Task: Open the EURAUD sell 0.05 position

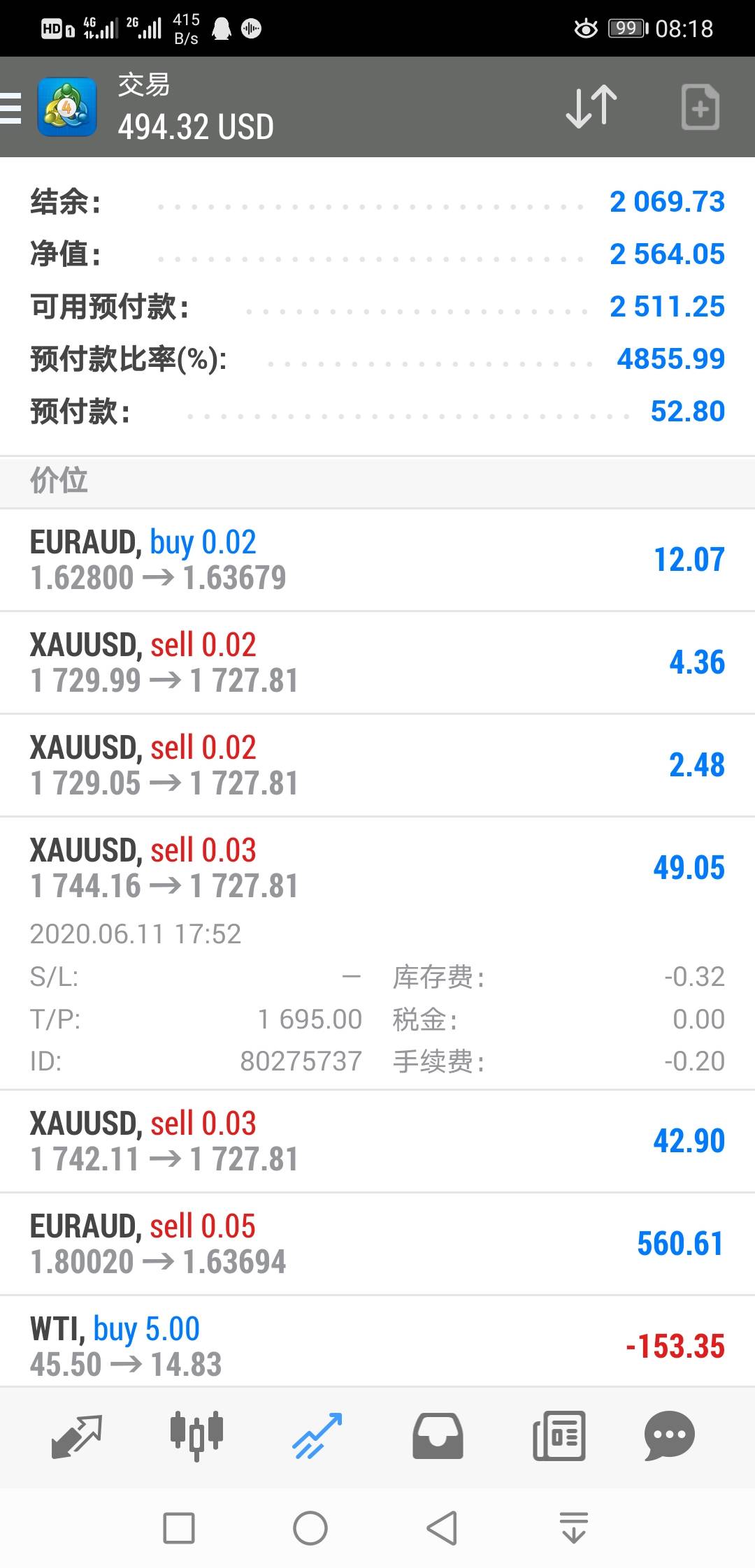Action: pos(377,1244)
